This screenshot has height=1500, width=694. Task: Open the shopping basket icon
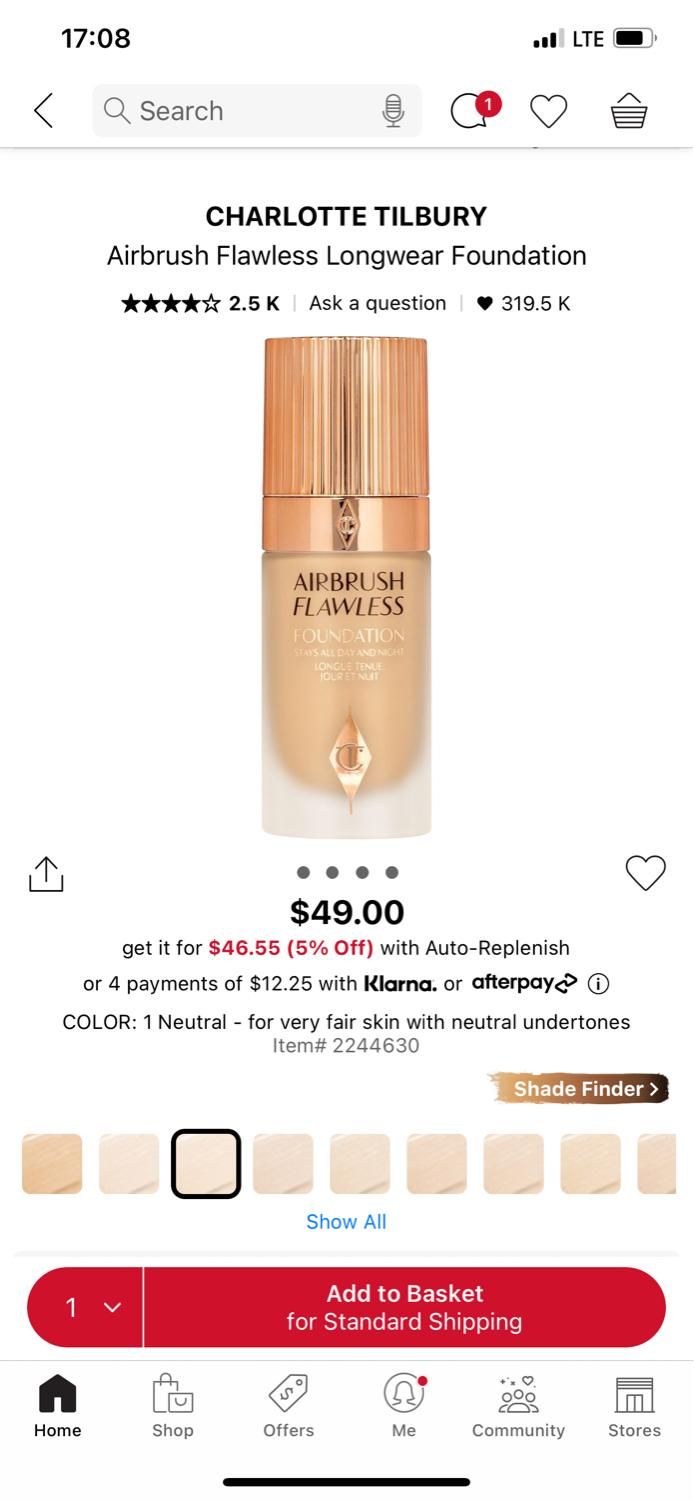pos(629,111)
